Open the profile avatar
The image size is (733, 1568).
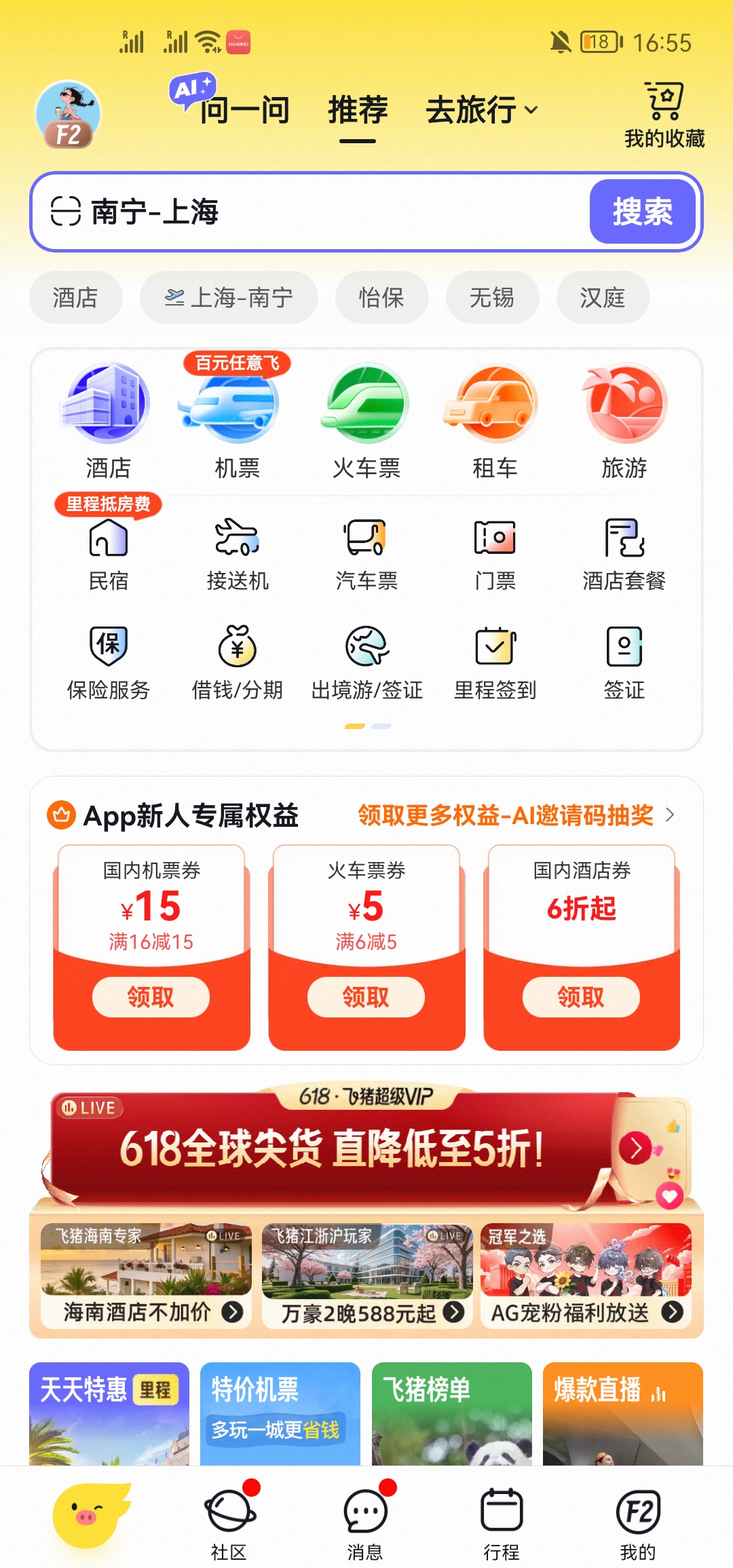tap(68, 114)
